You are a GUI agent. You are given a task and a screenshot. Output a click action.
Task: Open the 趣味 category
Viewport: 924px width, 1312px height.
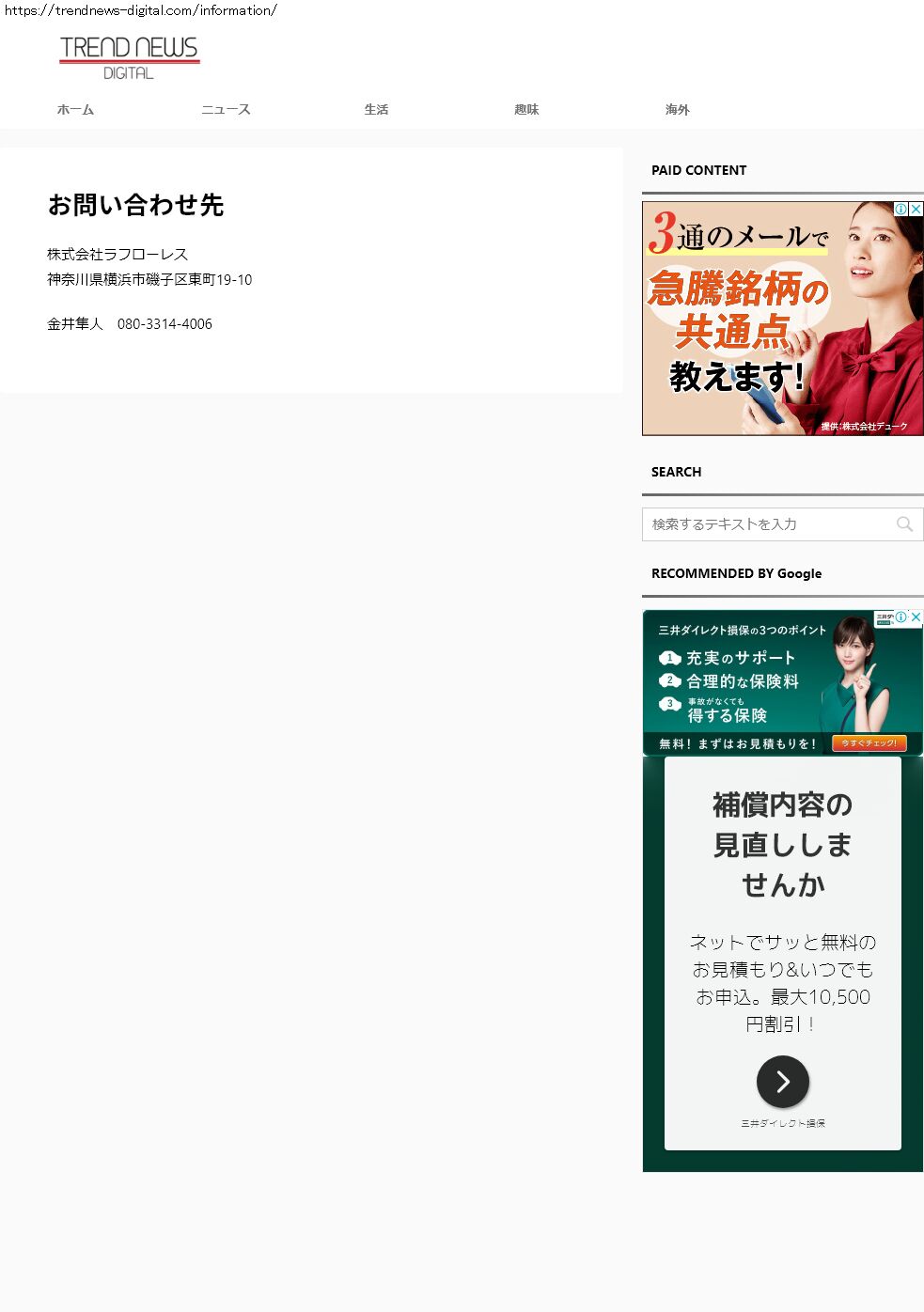[x=526, y=110]
